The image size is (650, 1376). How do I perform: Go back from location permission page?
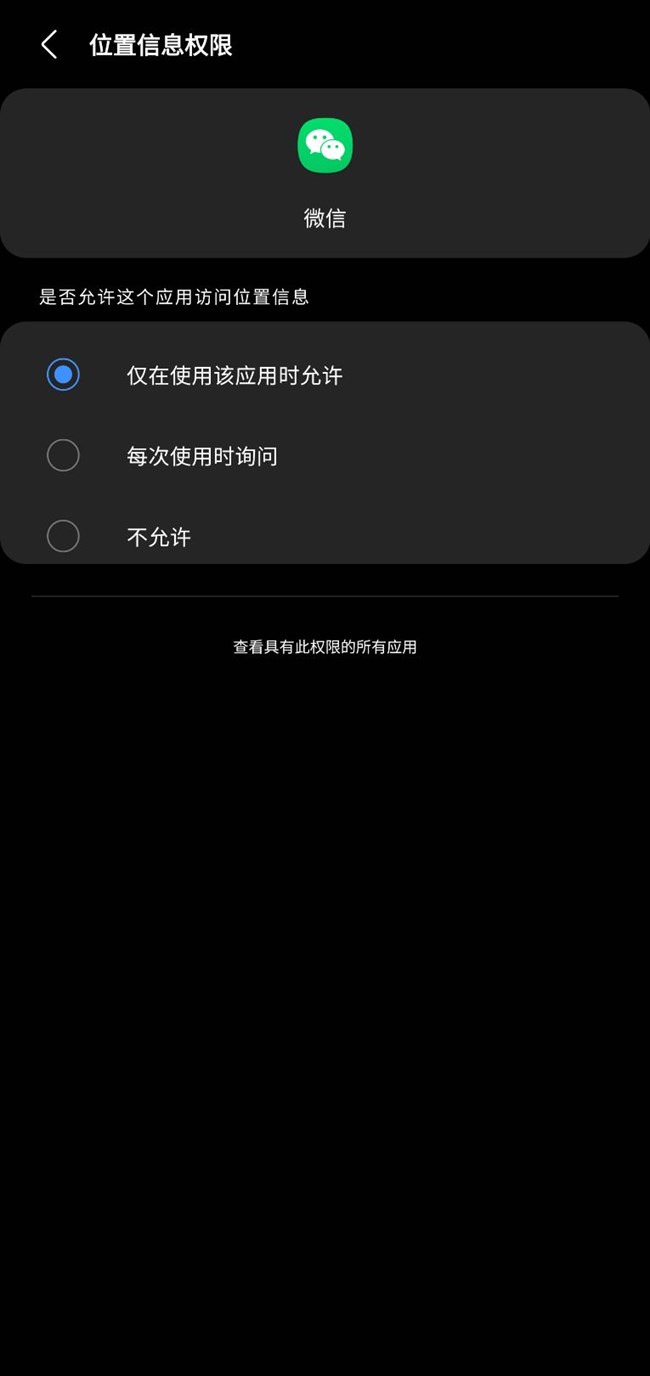pos(49,45)
